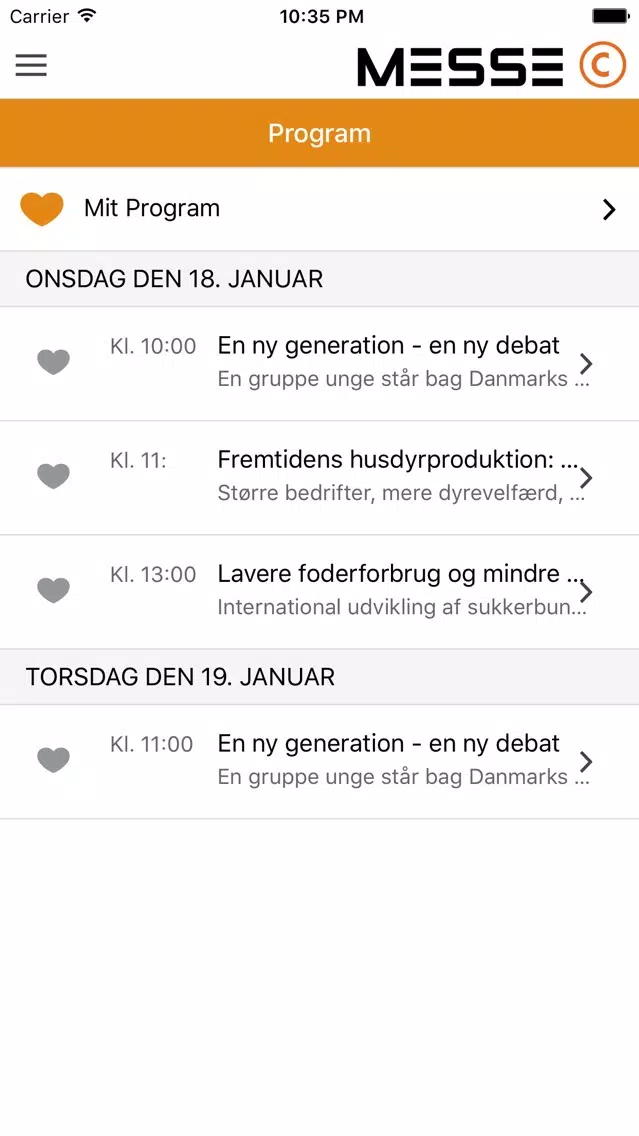Open Fremtidens husdyrproduktion session details

[320, 478]
